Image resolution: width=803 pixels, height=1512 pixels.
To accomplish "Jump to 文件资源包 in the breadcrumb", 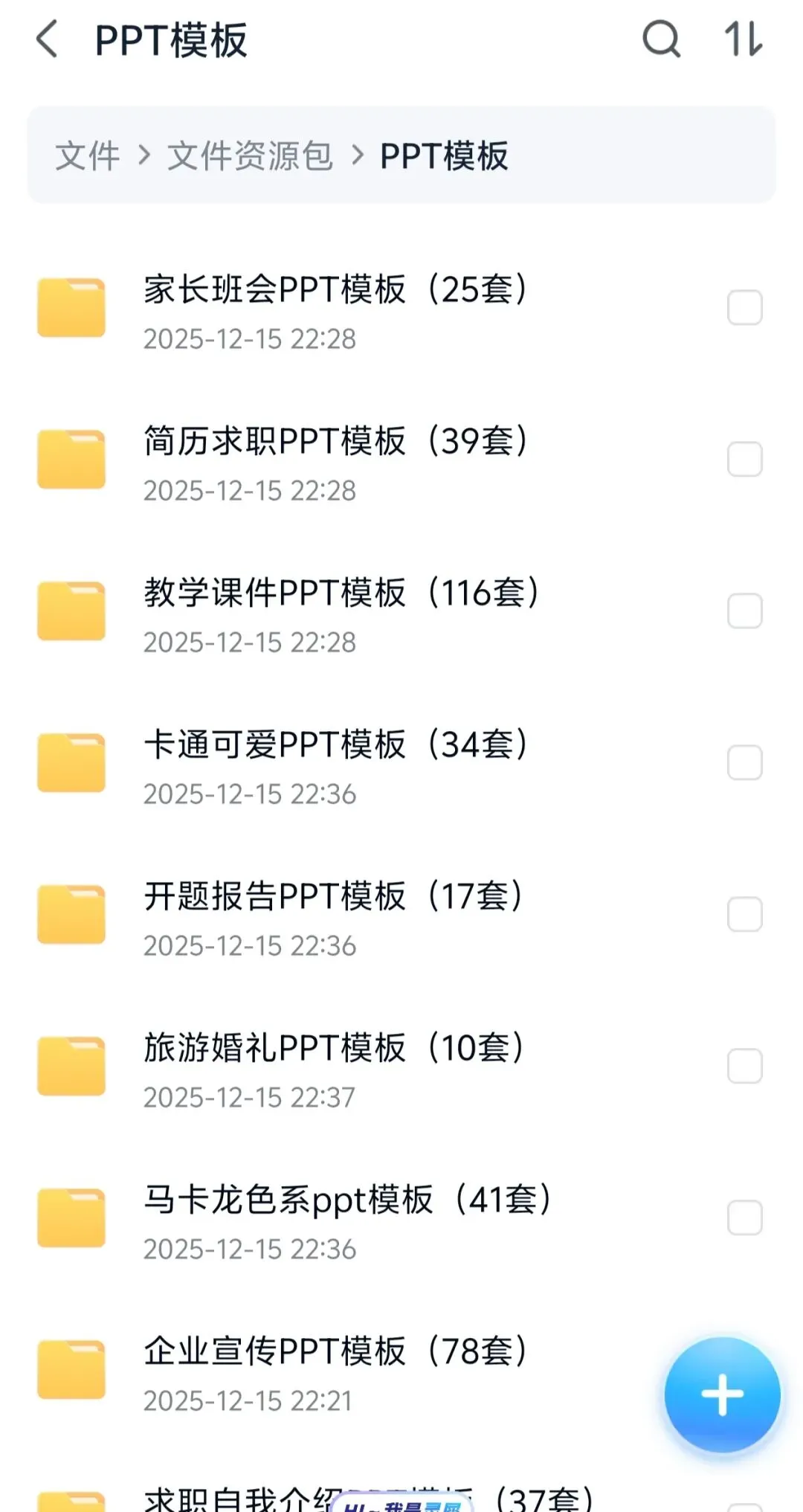I will click(x=250, y=156).
